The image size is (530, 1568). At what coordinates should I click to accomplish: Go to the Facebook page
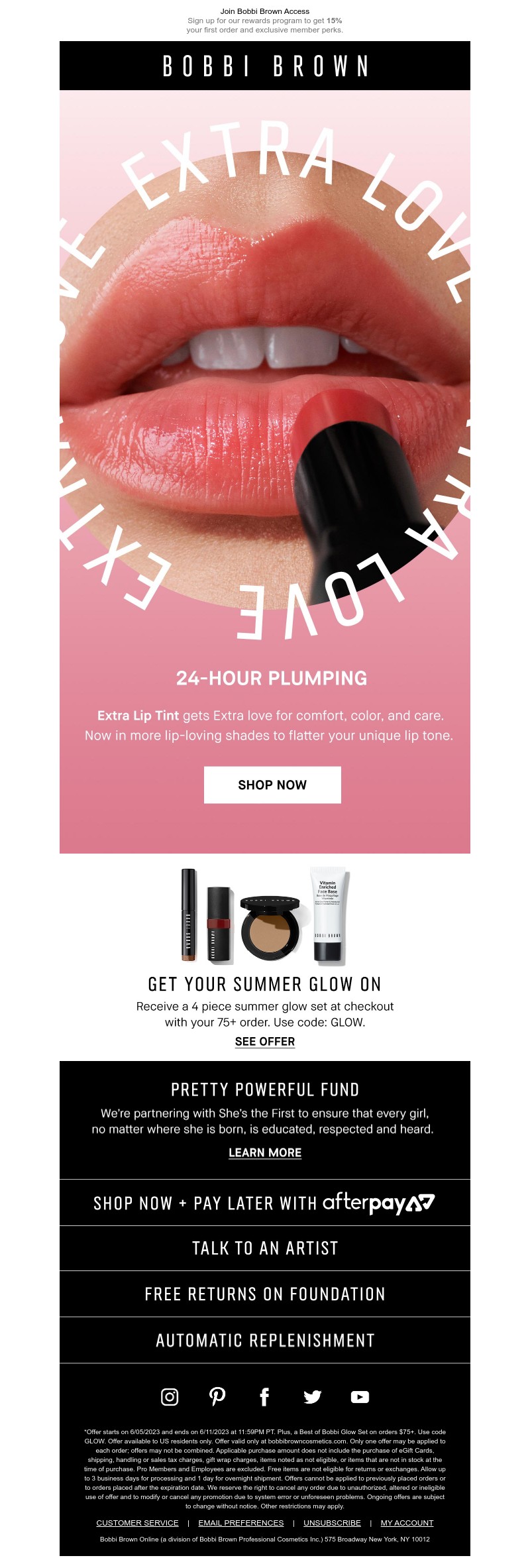pyautogui.click(x=264, y=1397)
